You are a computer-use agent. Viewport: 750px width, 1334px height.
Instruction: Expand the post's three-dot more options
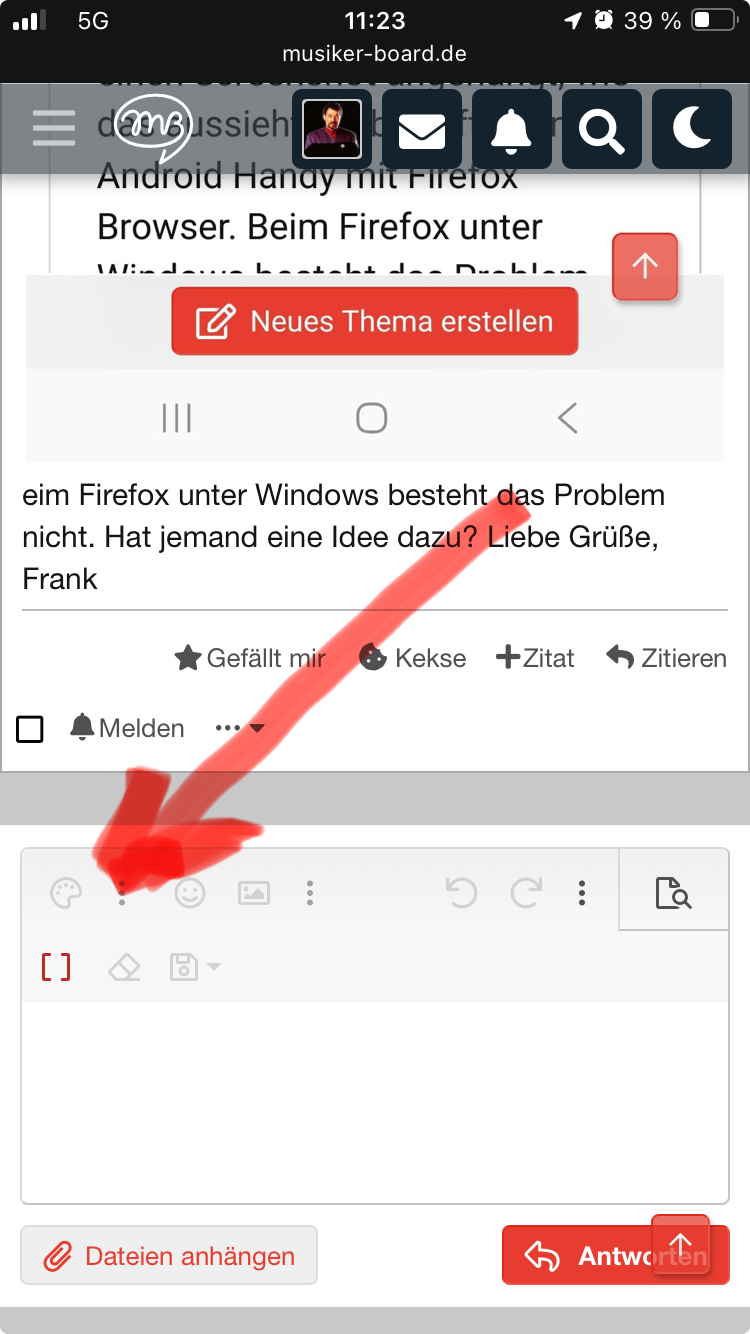[x=240, y=728]
